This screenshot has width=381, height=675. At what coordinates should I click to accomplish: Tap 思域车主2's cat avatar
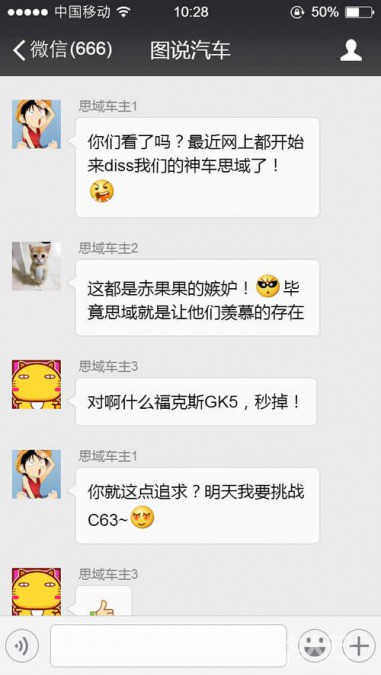pyautogui.click(x=37, y=266)
